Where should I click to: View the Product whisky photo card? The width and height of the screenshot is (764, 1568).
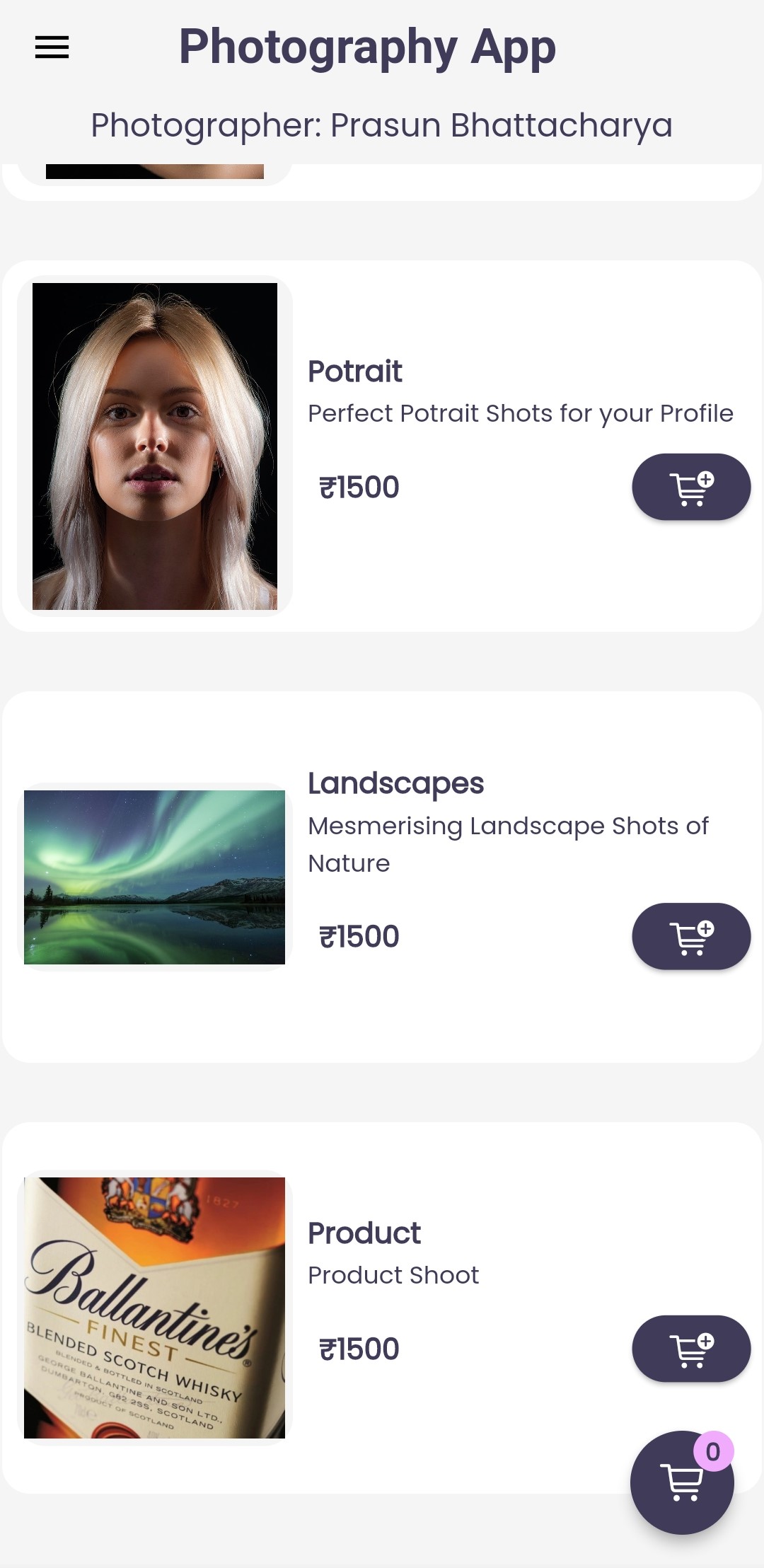(x=155, y=1308)
